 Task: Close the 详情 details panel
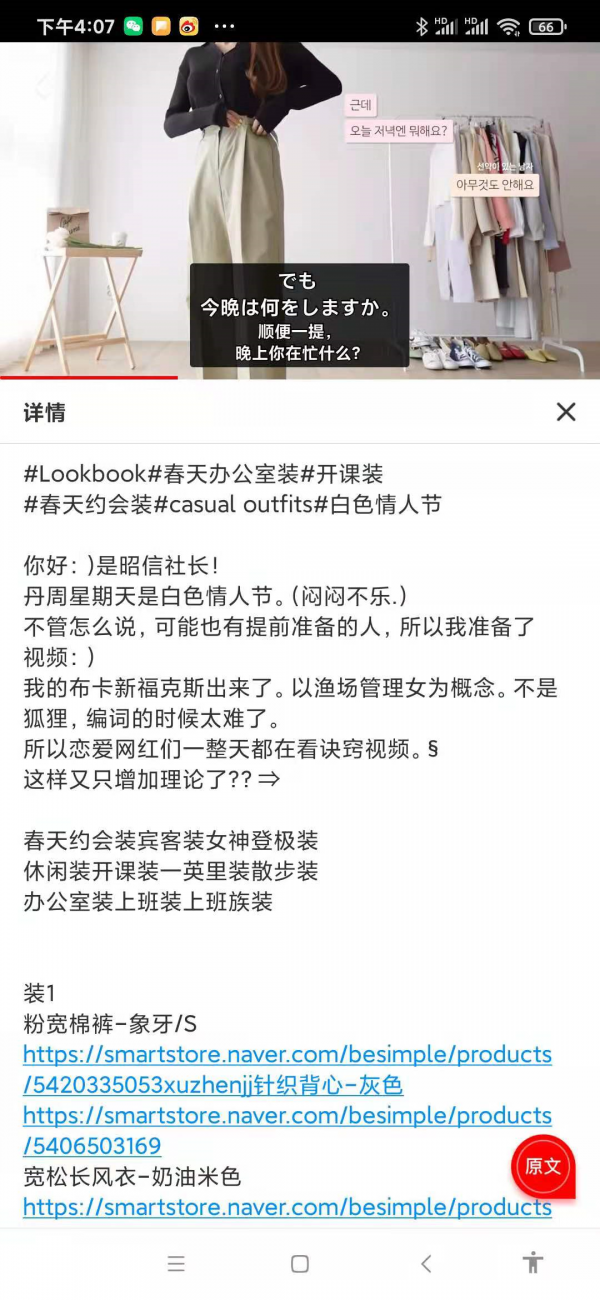tap(566, 412)
